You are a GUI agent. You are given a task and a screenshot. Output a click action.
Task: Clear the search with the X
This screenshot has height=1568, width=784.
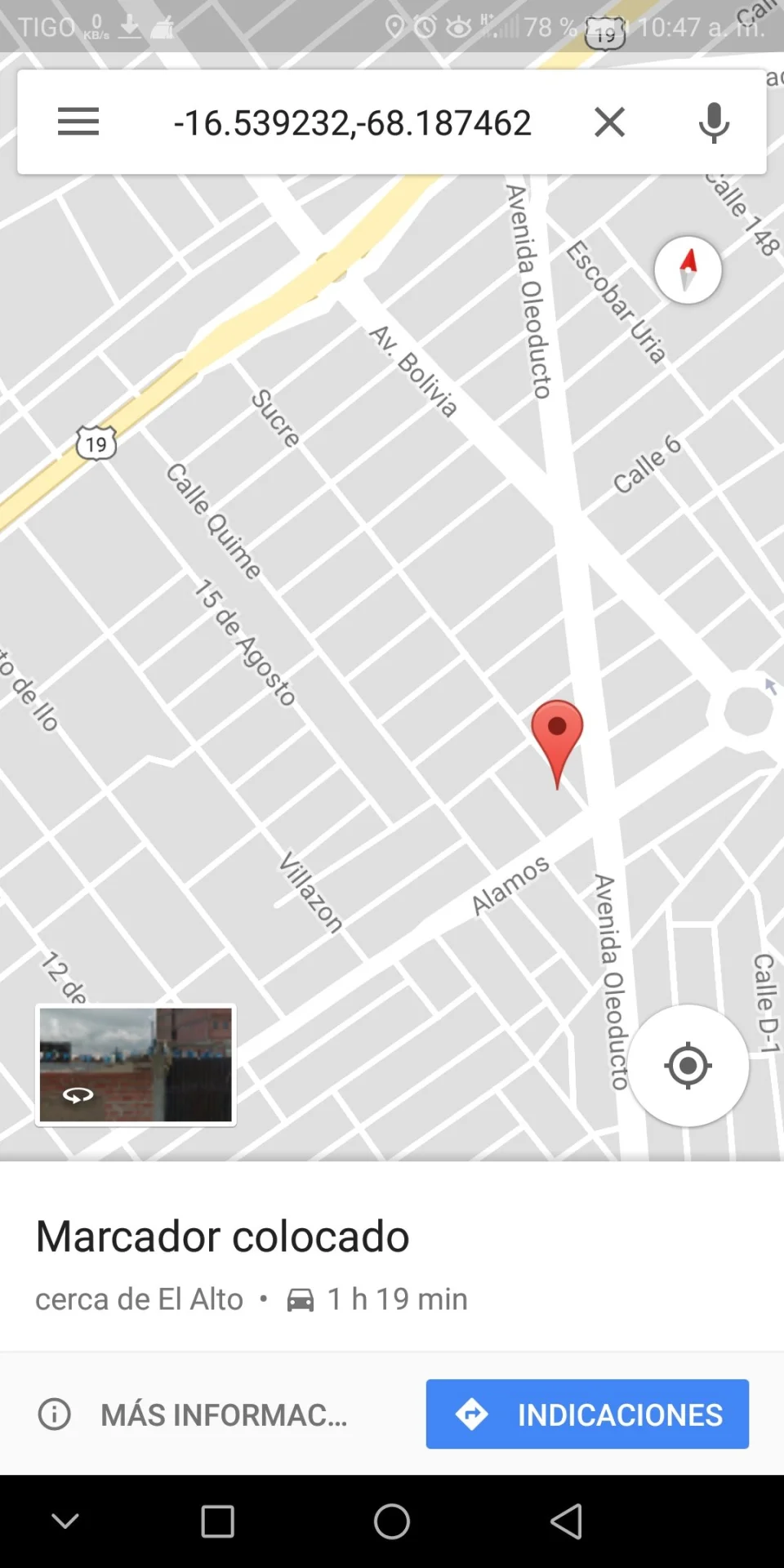(609, 122)
